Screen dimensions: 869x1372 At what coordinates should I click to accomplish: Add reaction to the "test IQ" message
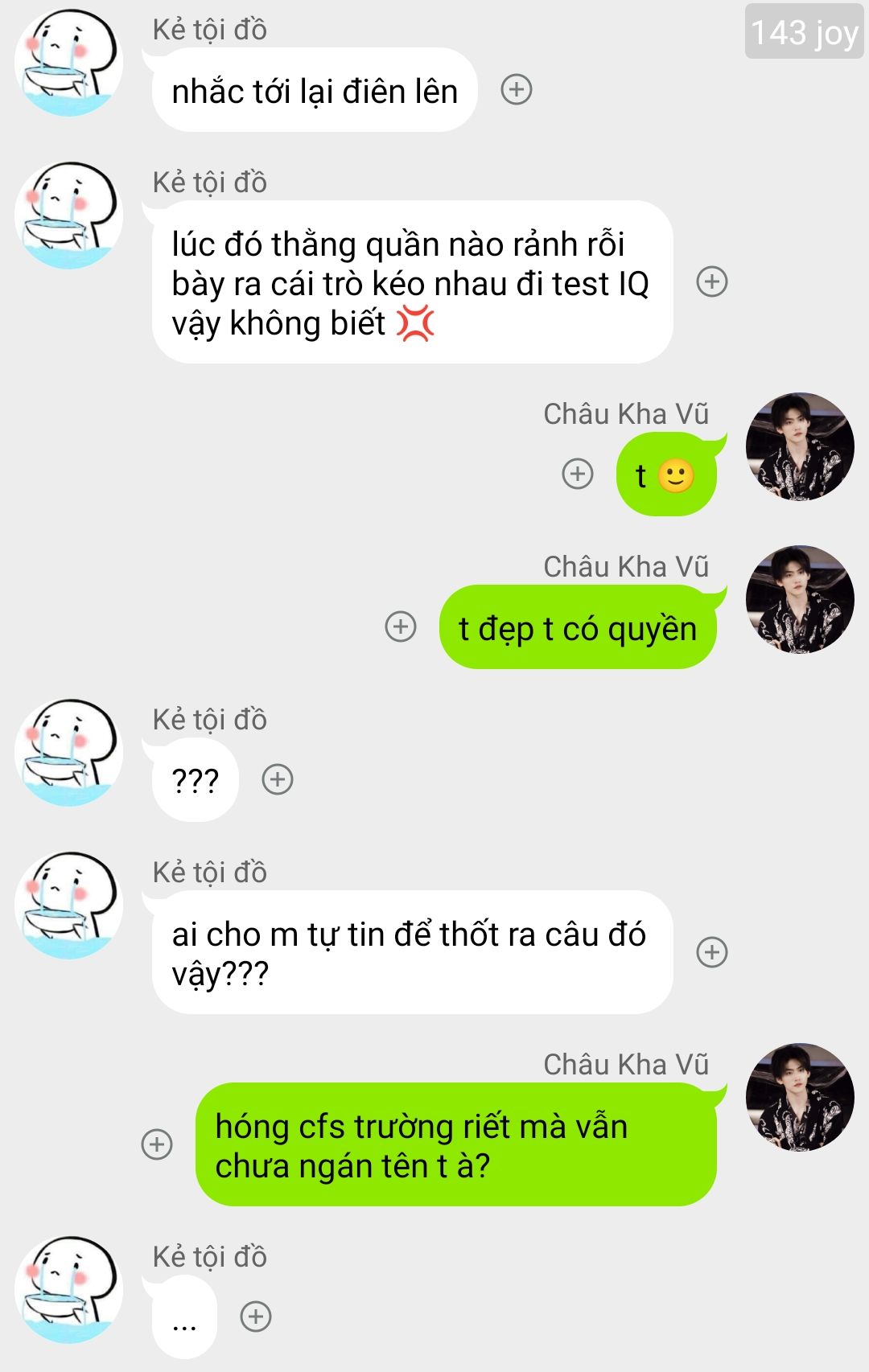coord(711,281)
